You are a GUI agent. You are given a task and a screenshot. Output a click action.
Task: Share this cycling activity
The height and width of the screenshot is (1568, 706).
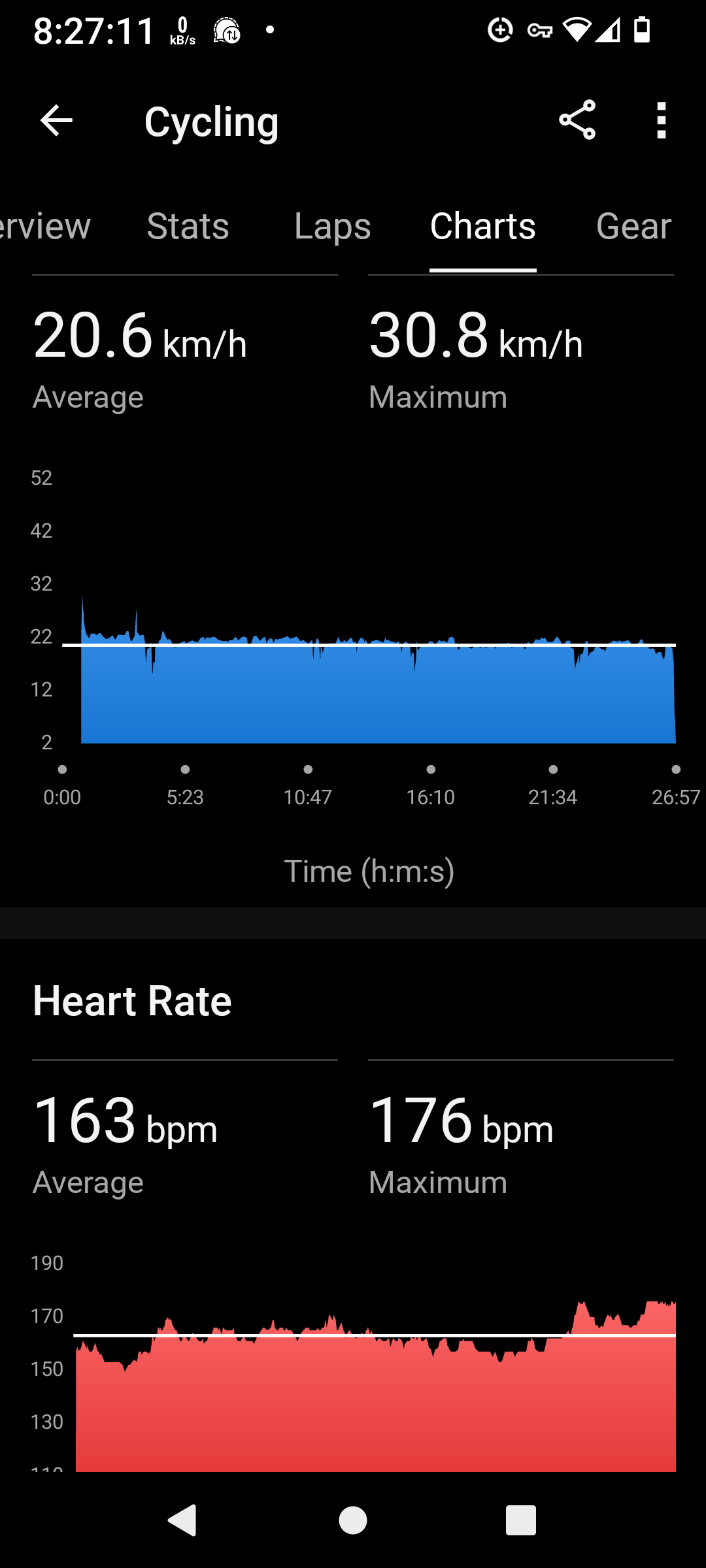[577, 120]
